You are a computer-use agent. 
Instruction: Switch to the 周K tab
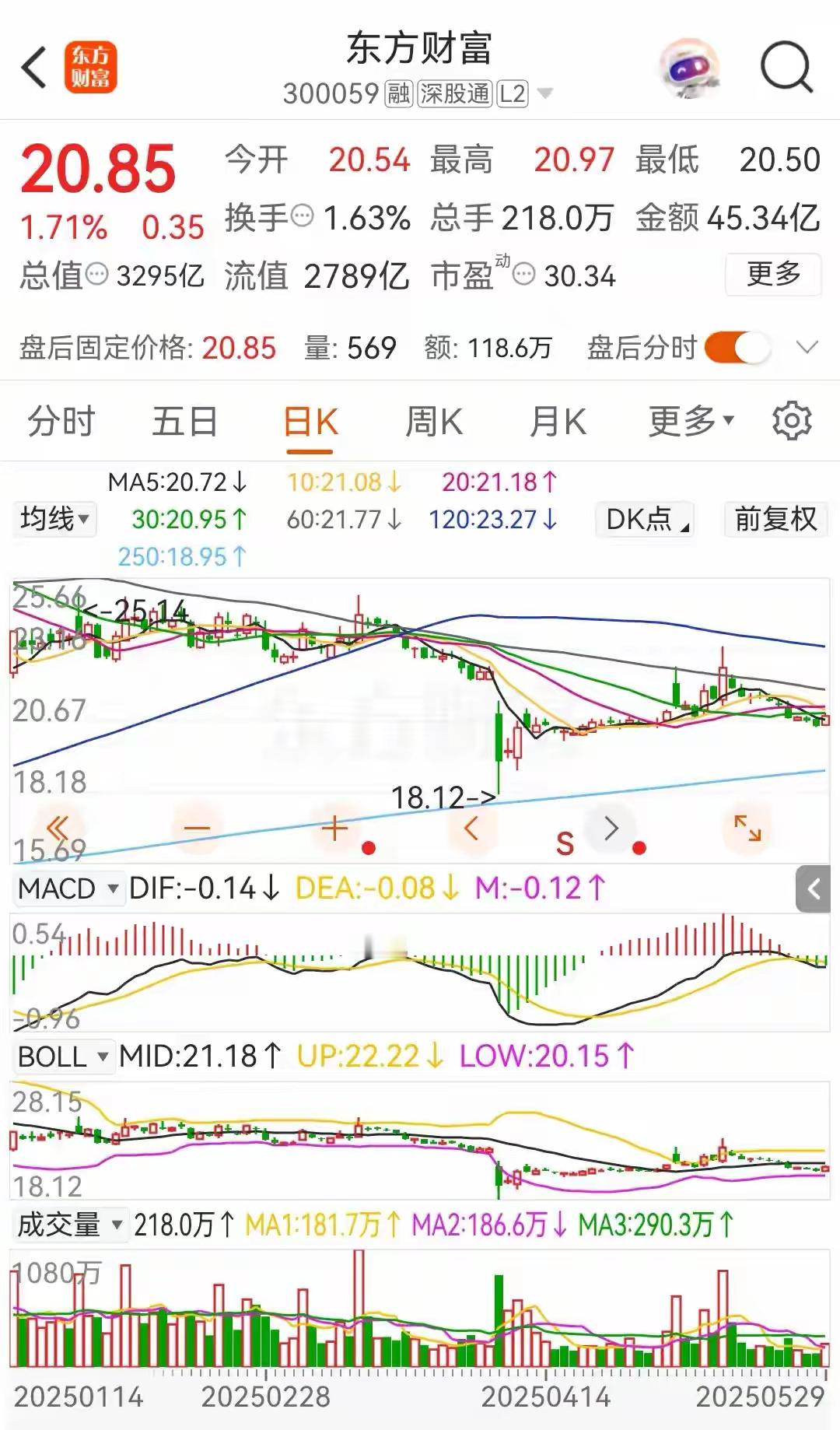pos(433,422)
